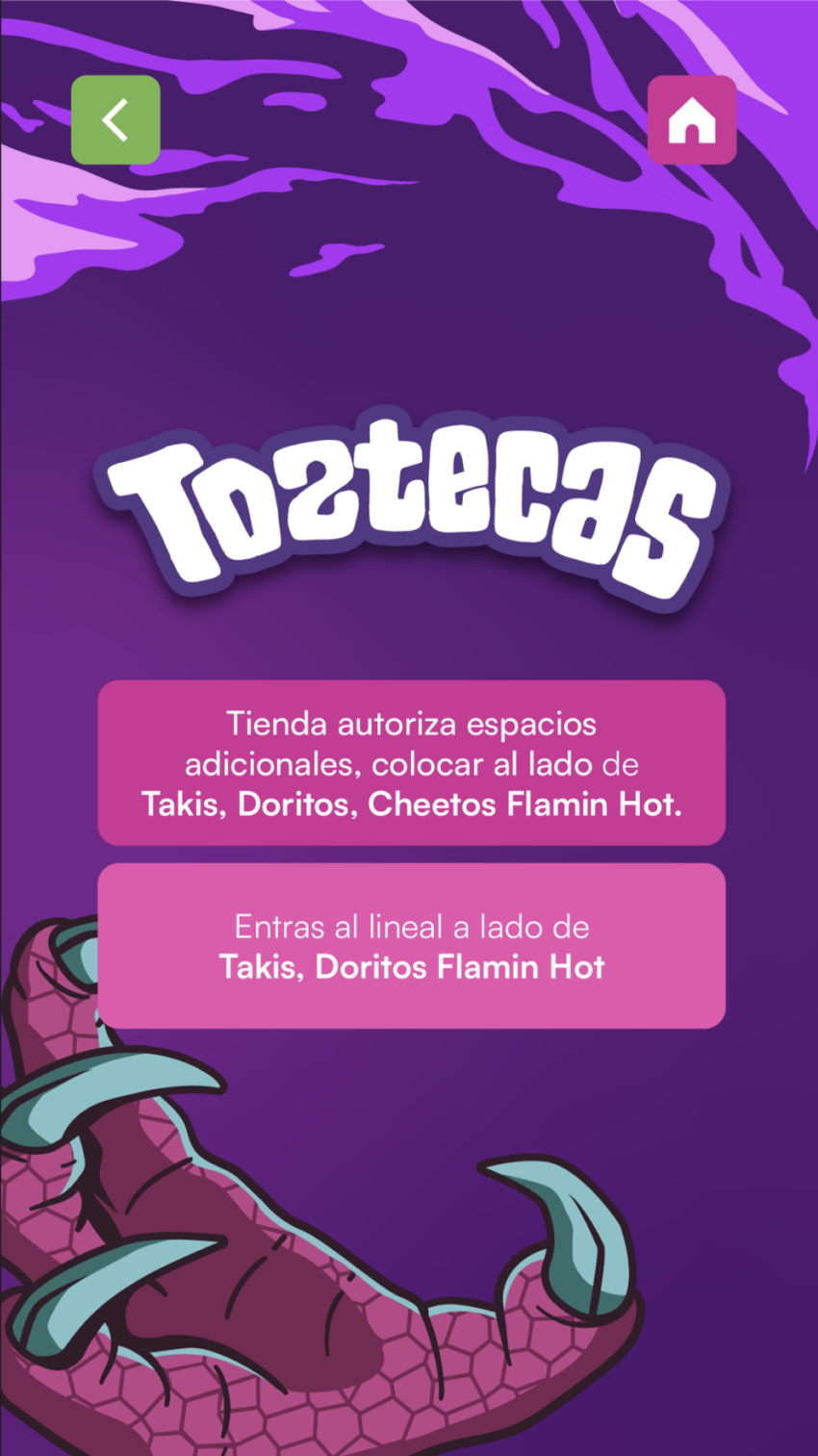Open the home screen icon
The height and width of the screenshot is (1456, 818).
(692, 120)
